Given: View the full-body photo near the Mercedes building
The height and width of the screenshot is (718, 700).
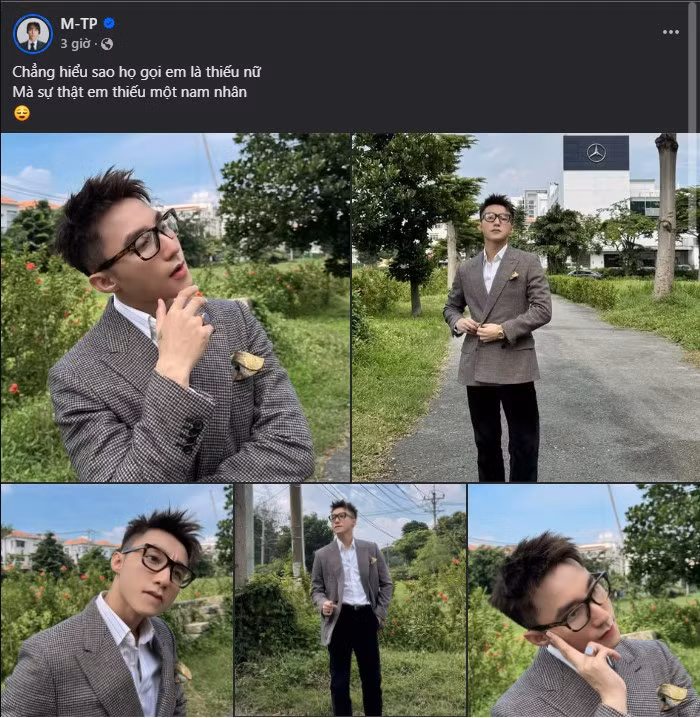Looking at the screenshot, I should (525, 307).
